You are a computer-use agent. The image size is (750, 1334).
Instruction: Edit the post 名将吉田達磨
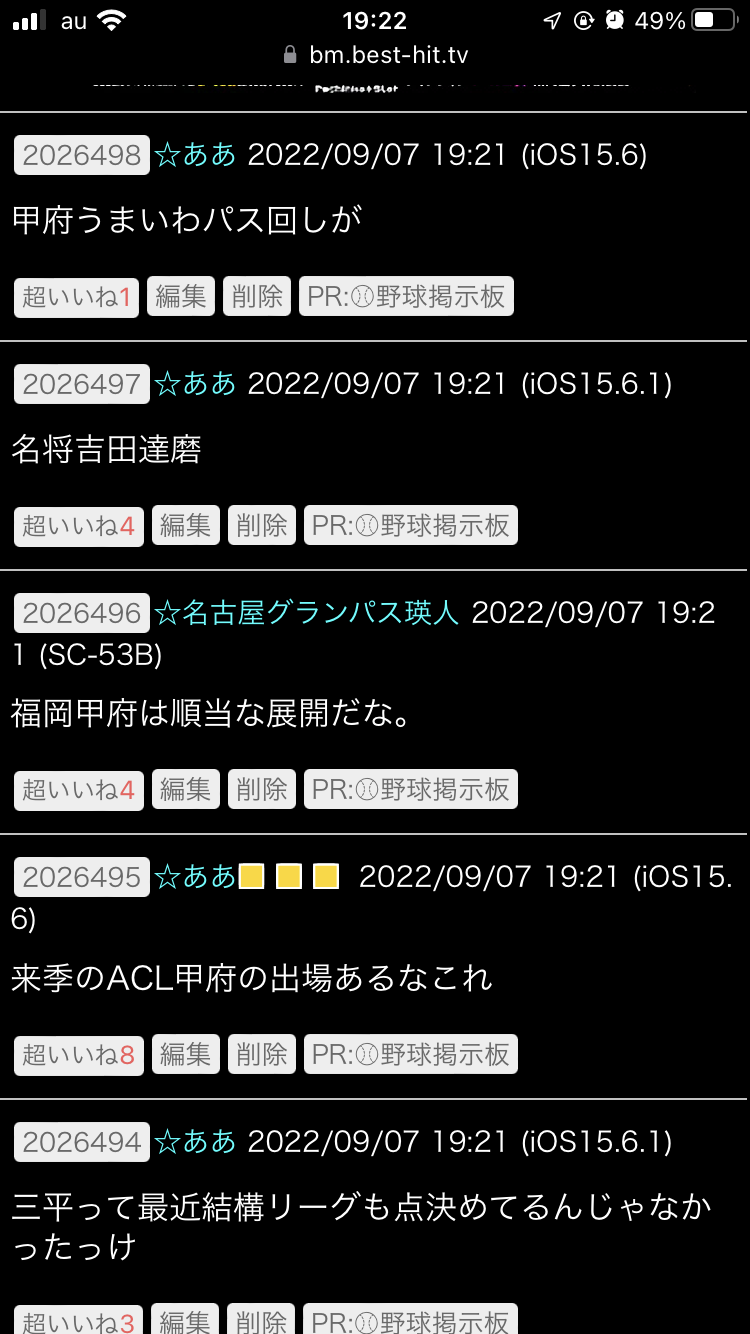tap(186, 525)
